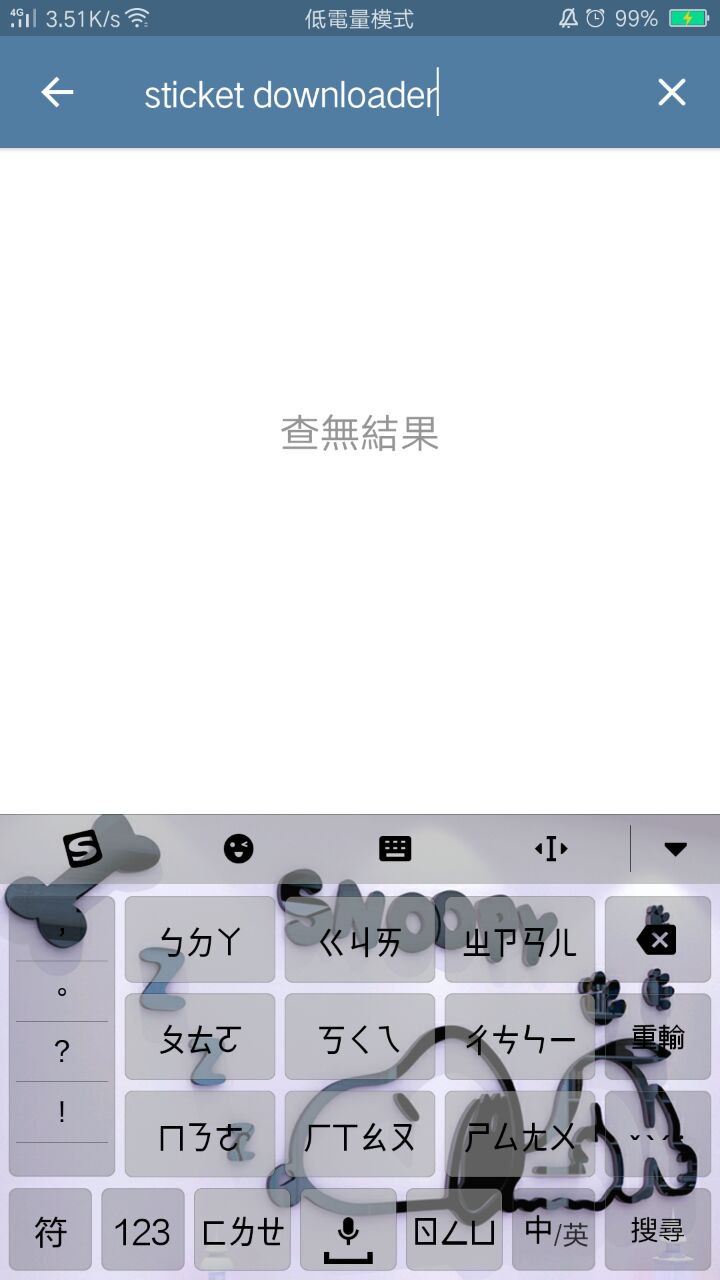Open the 符 symbols keyboard
This screenshot has width=720, height=1280.
(50, 1231)
